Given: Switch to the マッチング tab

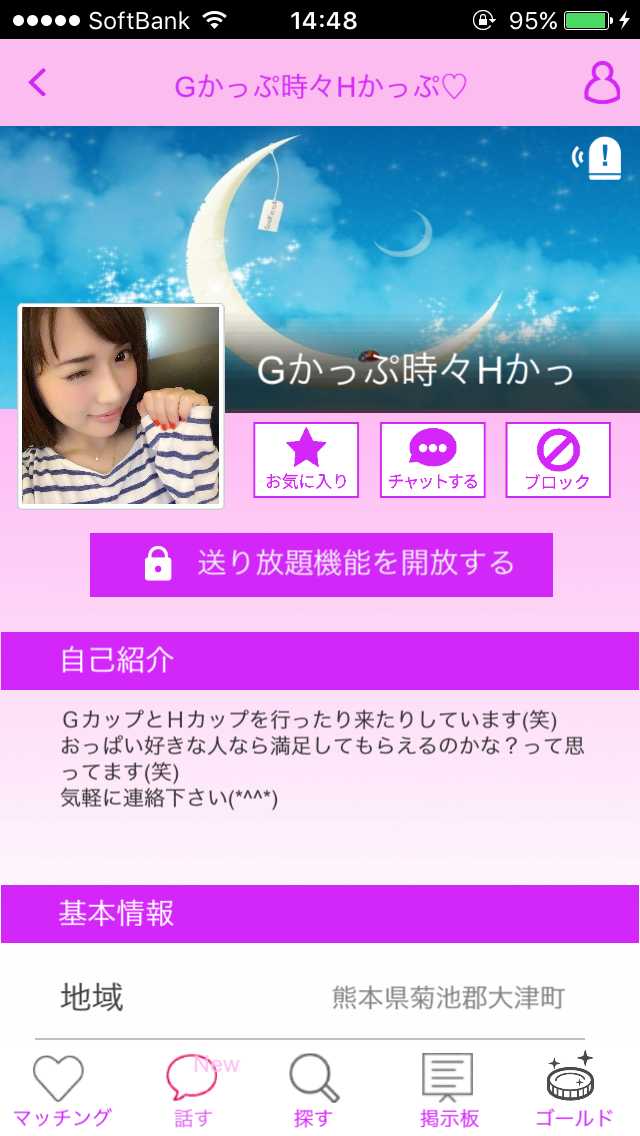Looking at the screenshot, I should [60, 1090].
